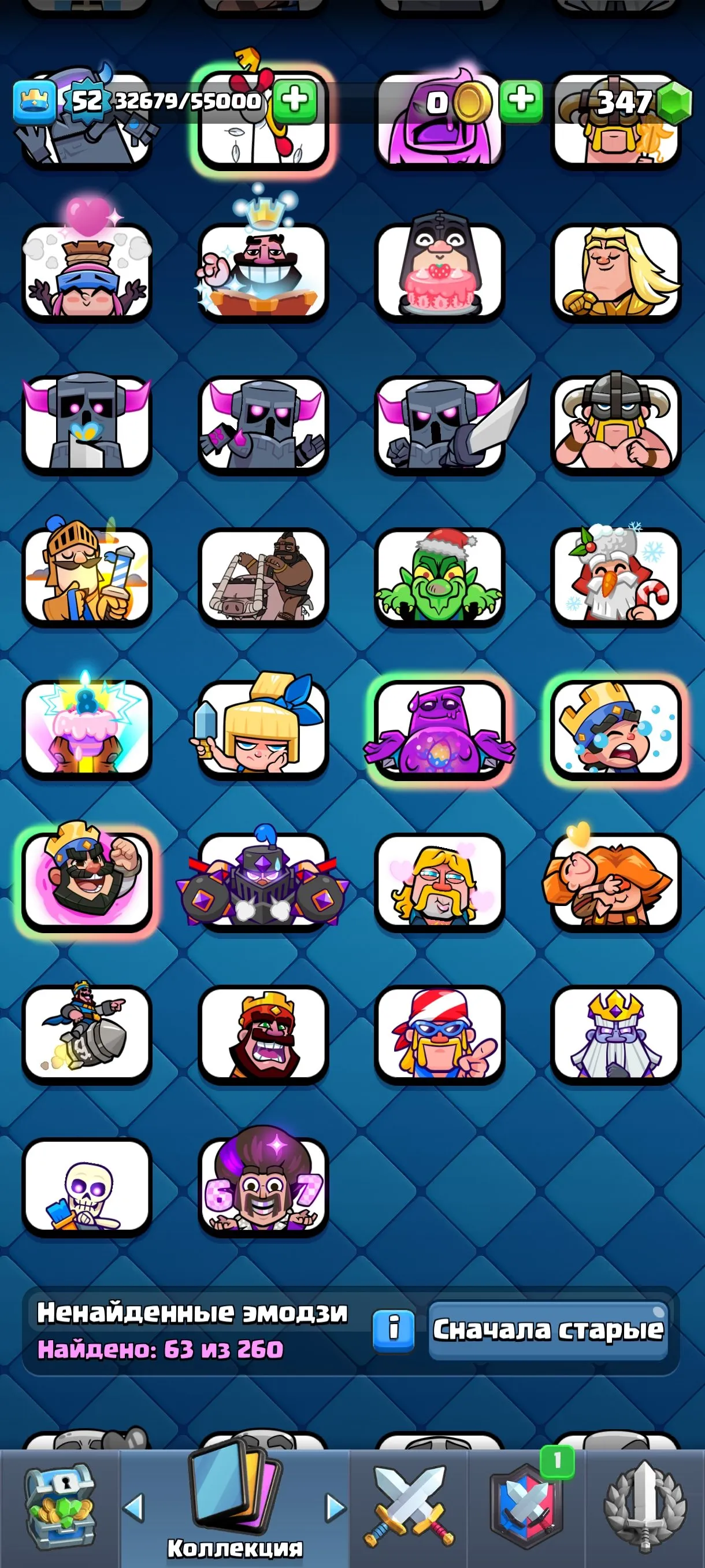
Task: Select the skeleton archer emote
Action: point(86,1187)
